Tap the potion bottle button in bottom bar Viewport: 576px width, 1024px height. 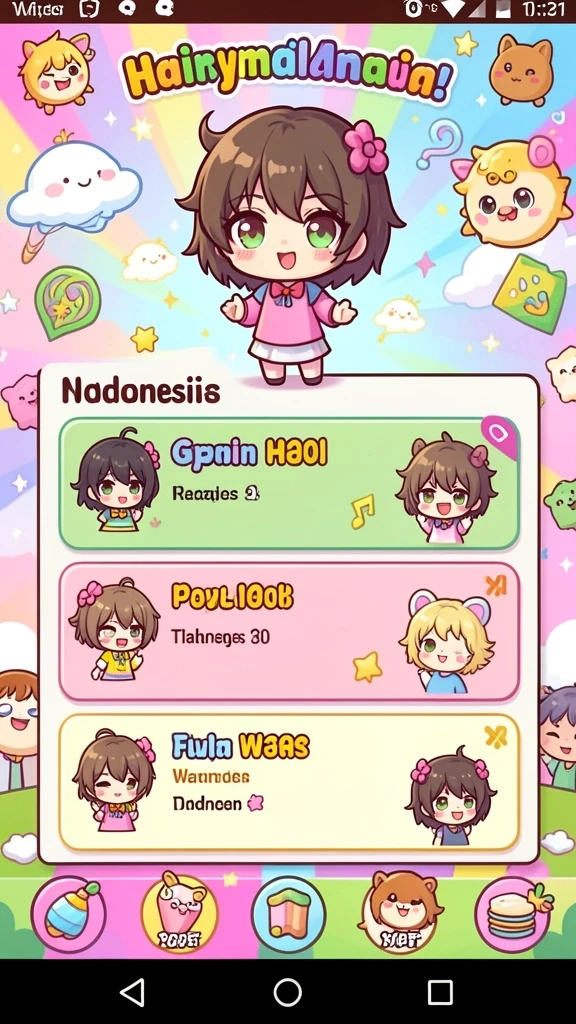point(69,914)
